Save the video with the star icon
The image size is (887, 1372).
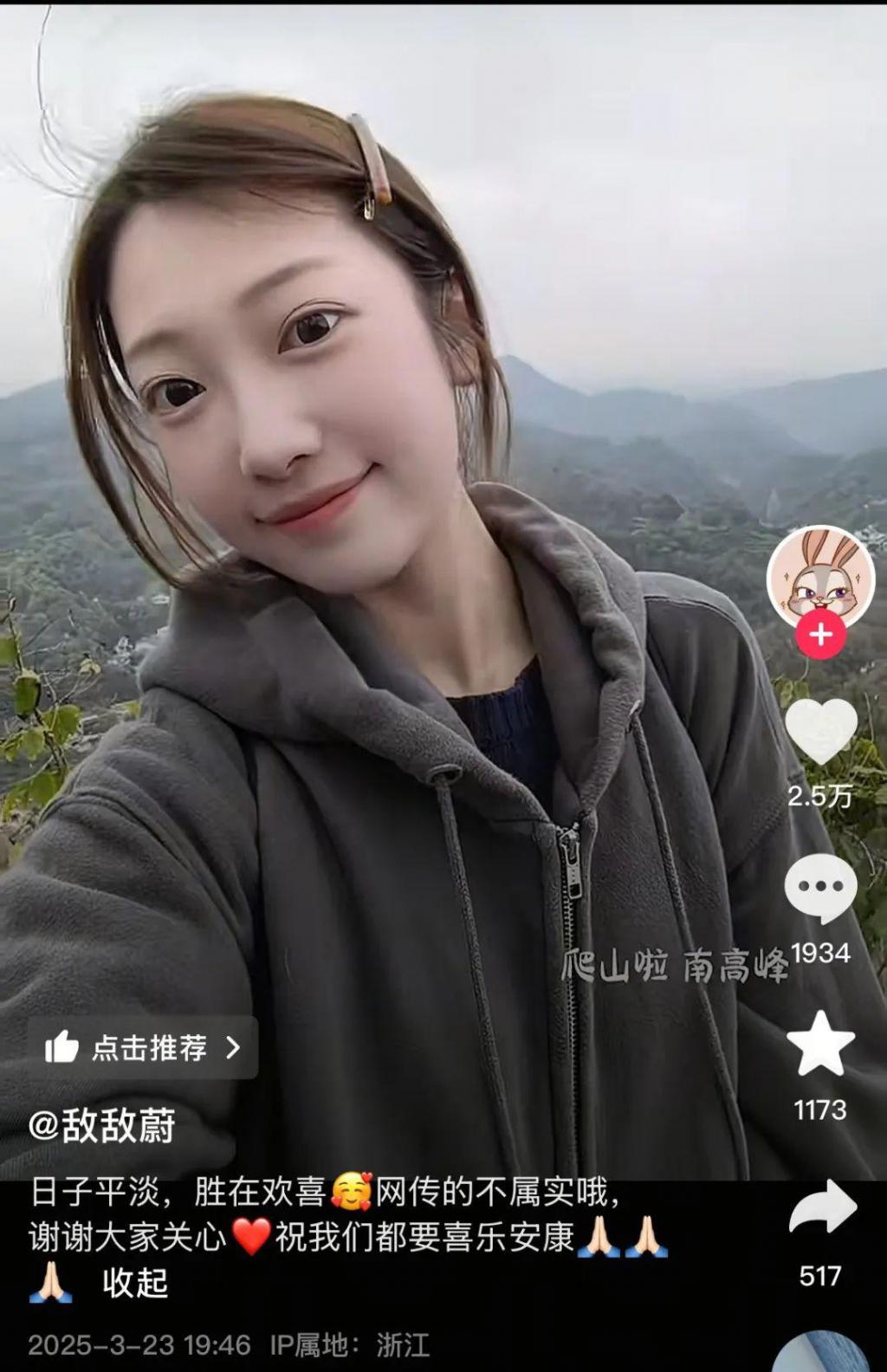tap(820, 1044)
